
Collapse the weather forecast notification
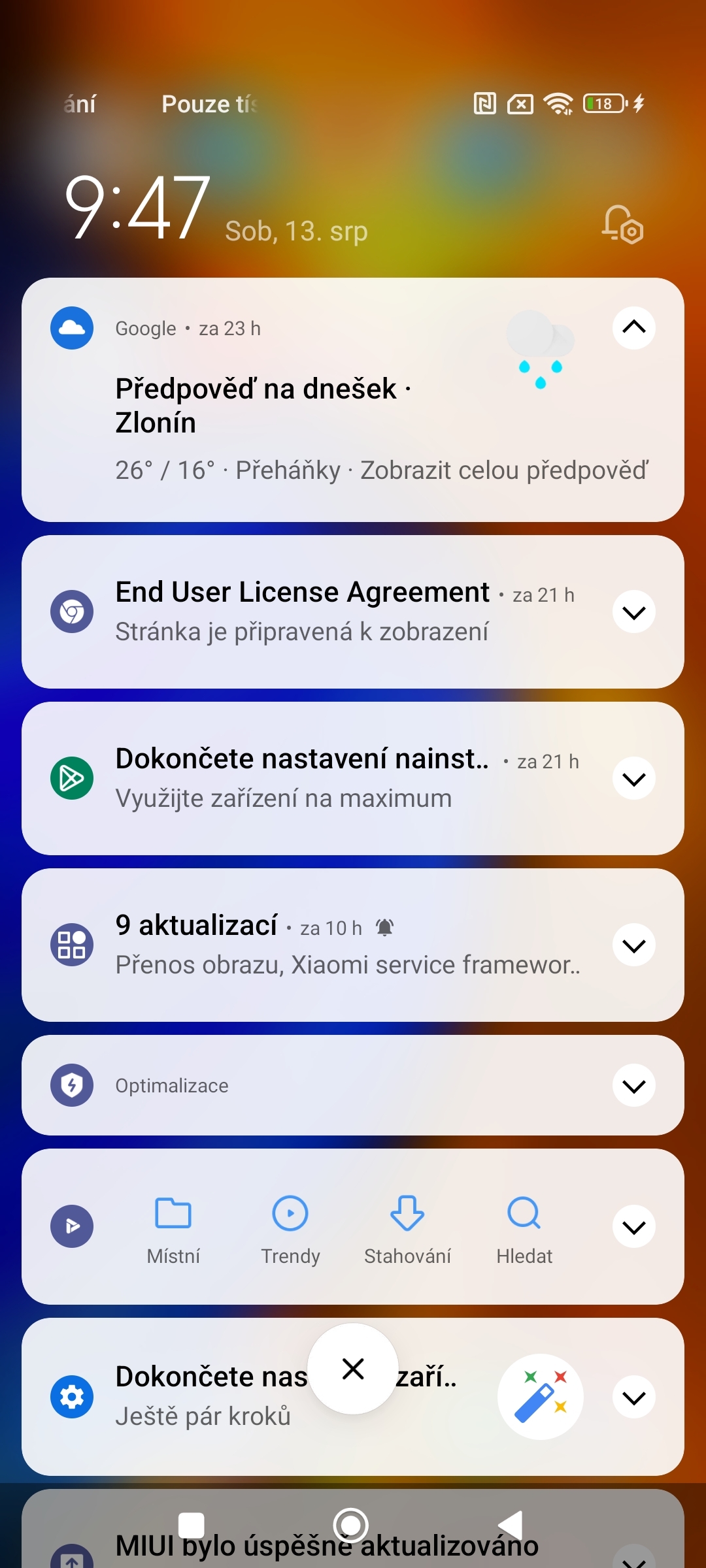click(x=633, y=328)
